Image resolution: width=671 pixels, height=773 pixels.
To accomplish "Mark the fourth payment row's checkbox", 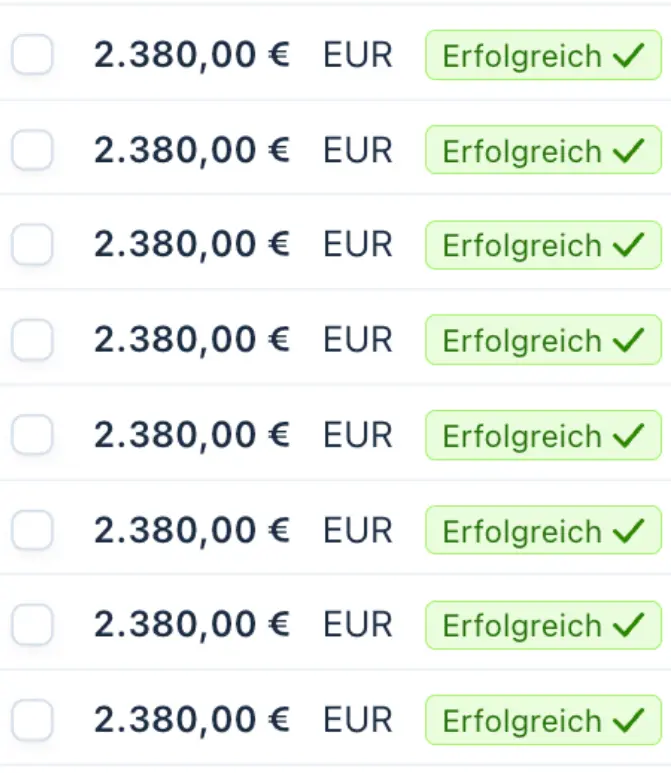I will tap(32, 340).
